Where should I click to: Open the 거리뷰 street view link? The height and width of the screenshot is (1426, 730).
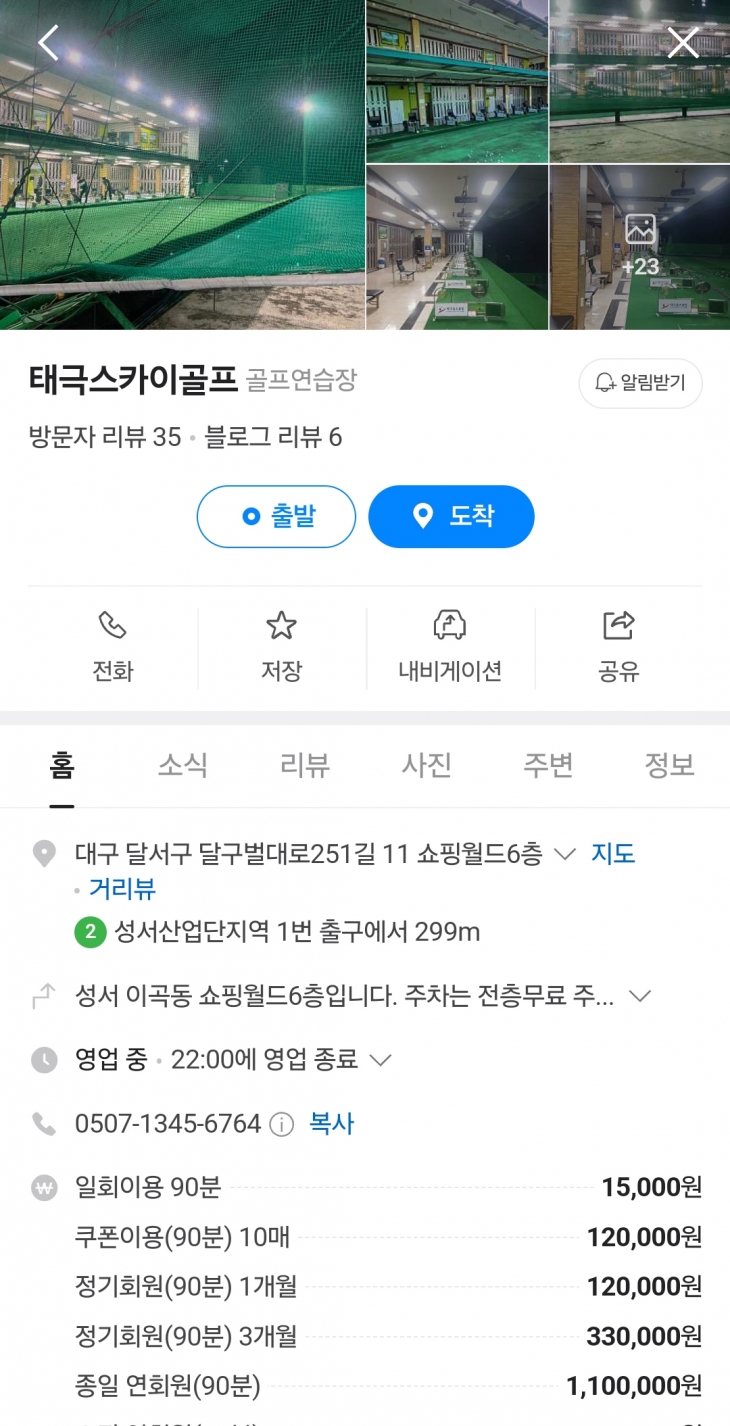click(x=123, y=888)
